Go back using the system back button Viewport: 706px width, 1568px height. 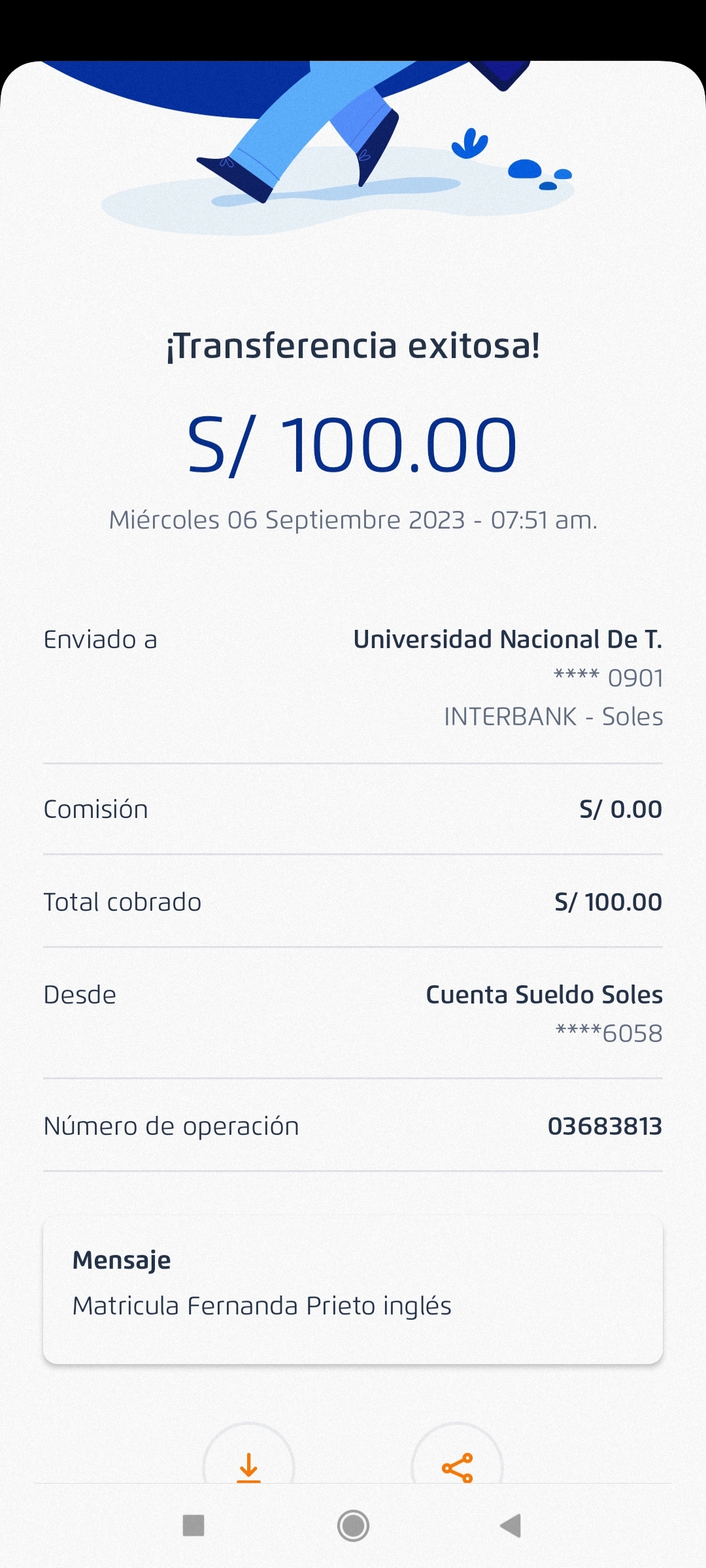click(x=511, y=1526)
